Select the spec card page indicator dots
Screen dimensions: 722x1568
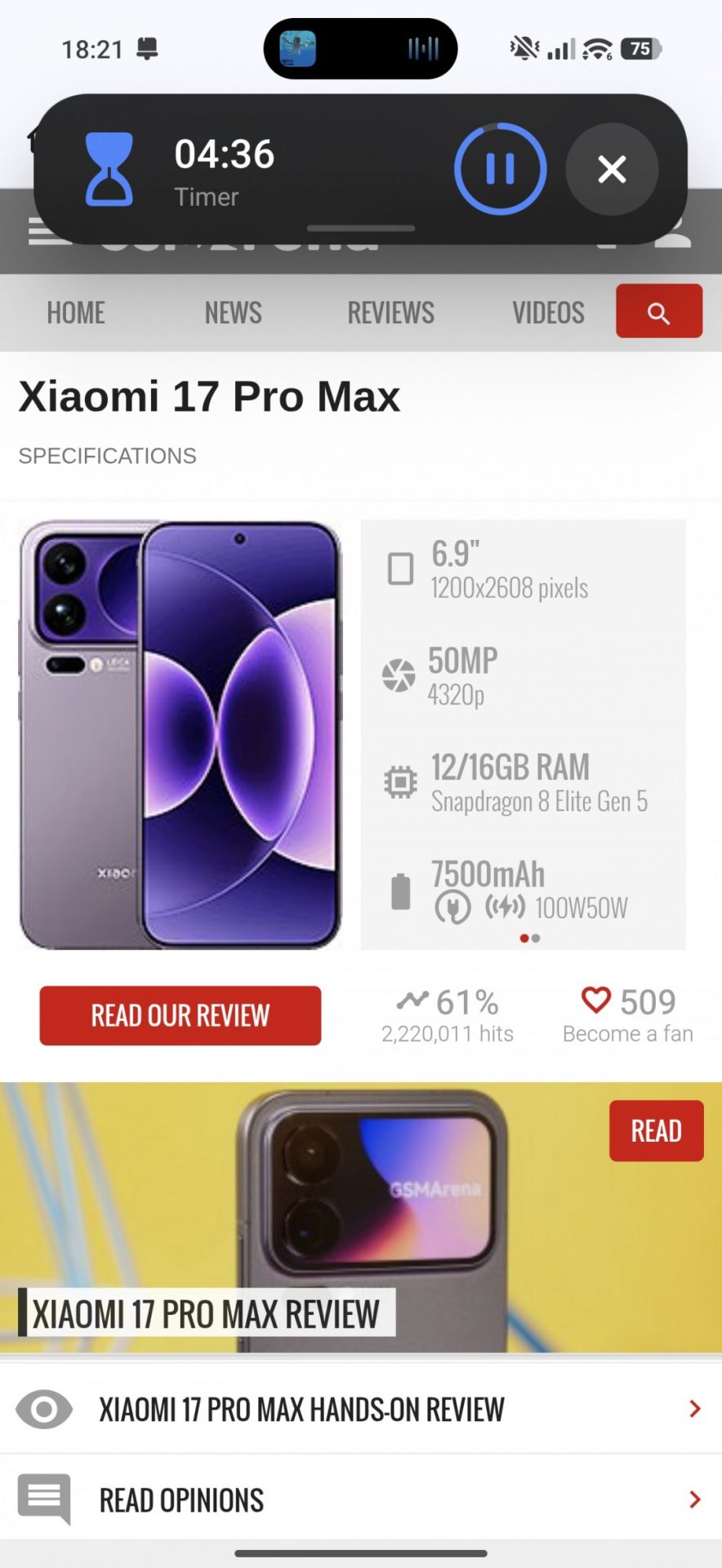tap(529, 938)
